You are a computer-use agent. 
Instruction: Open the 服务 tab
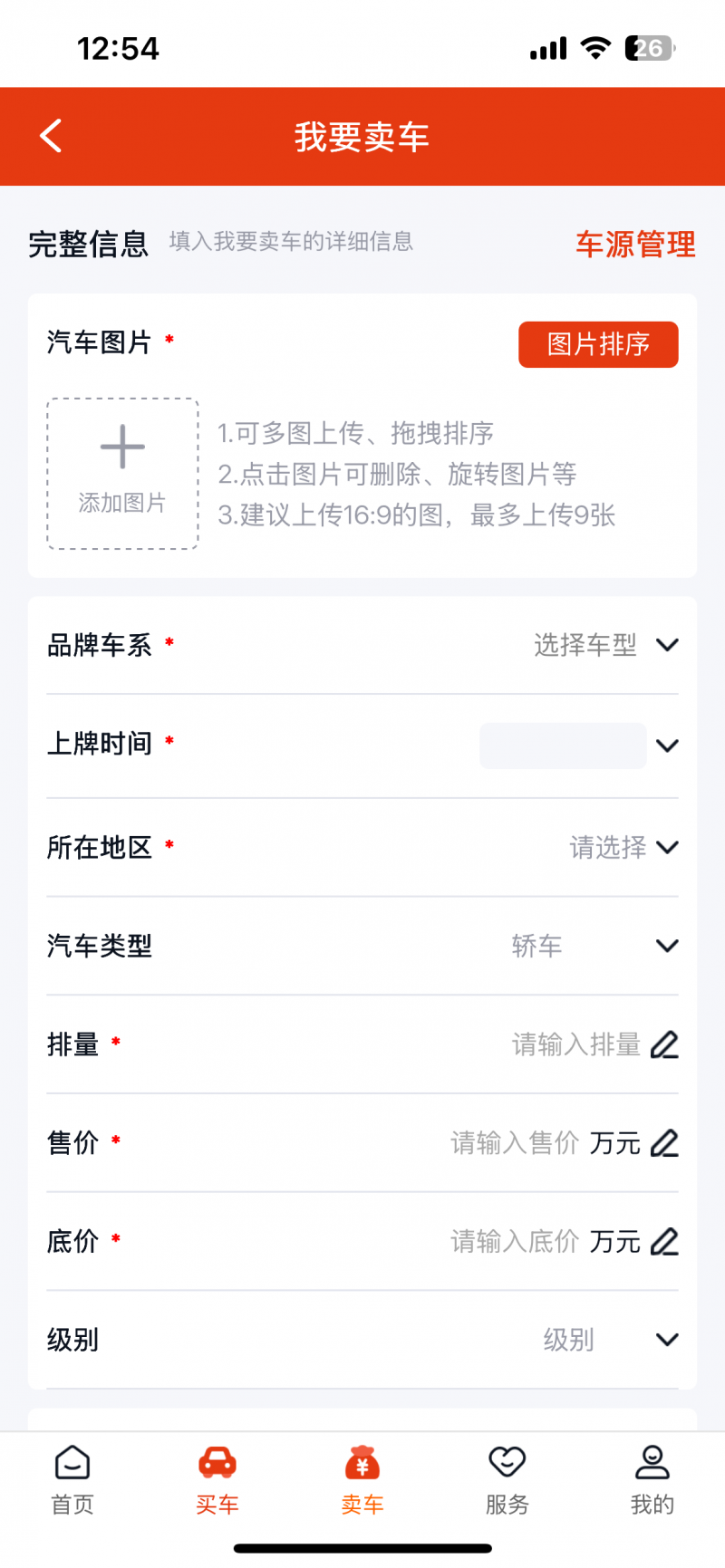coord(507,1480)
